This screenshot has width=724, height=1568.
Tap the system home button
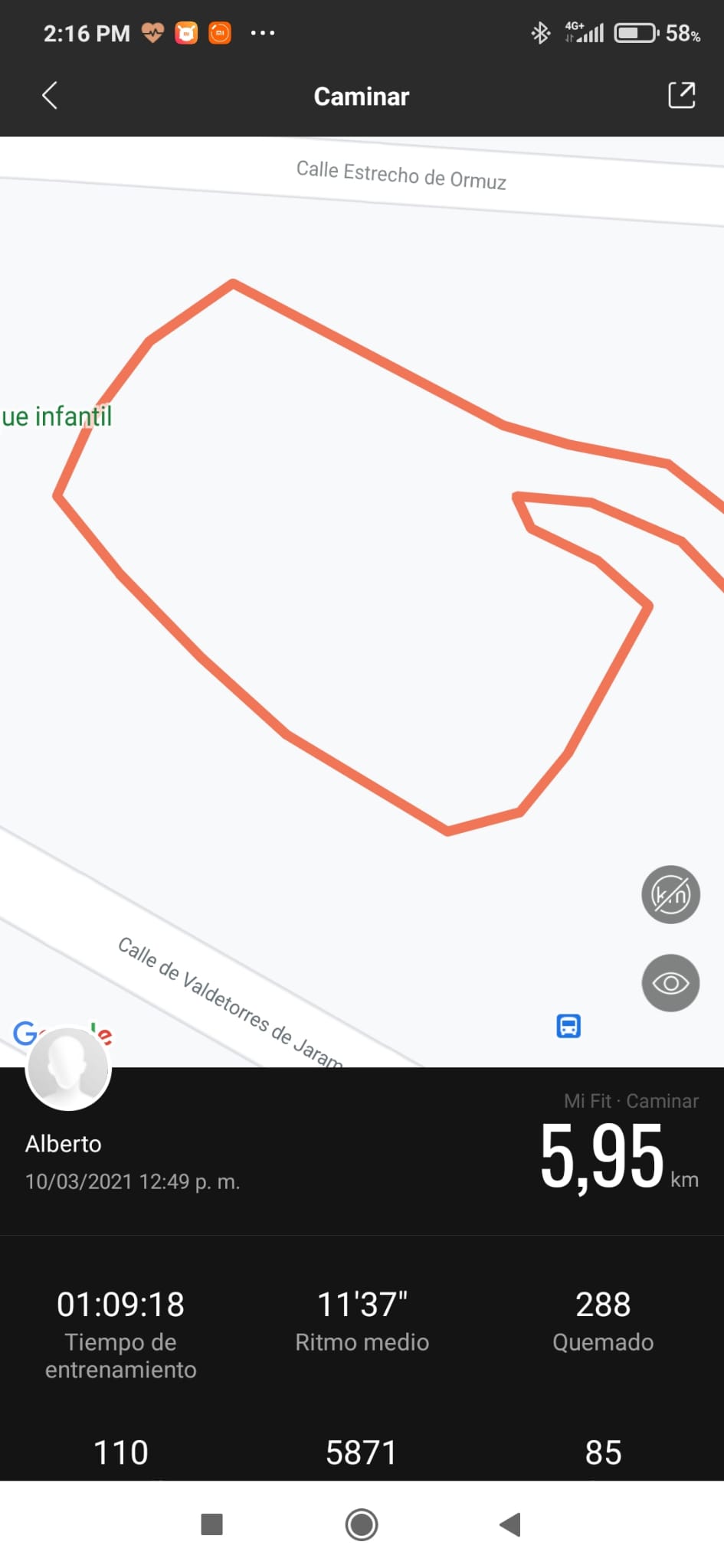pyautogui.click(x=362, y=1524)
